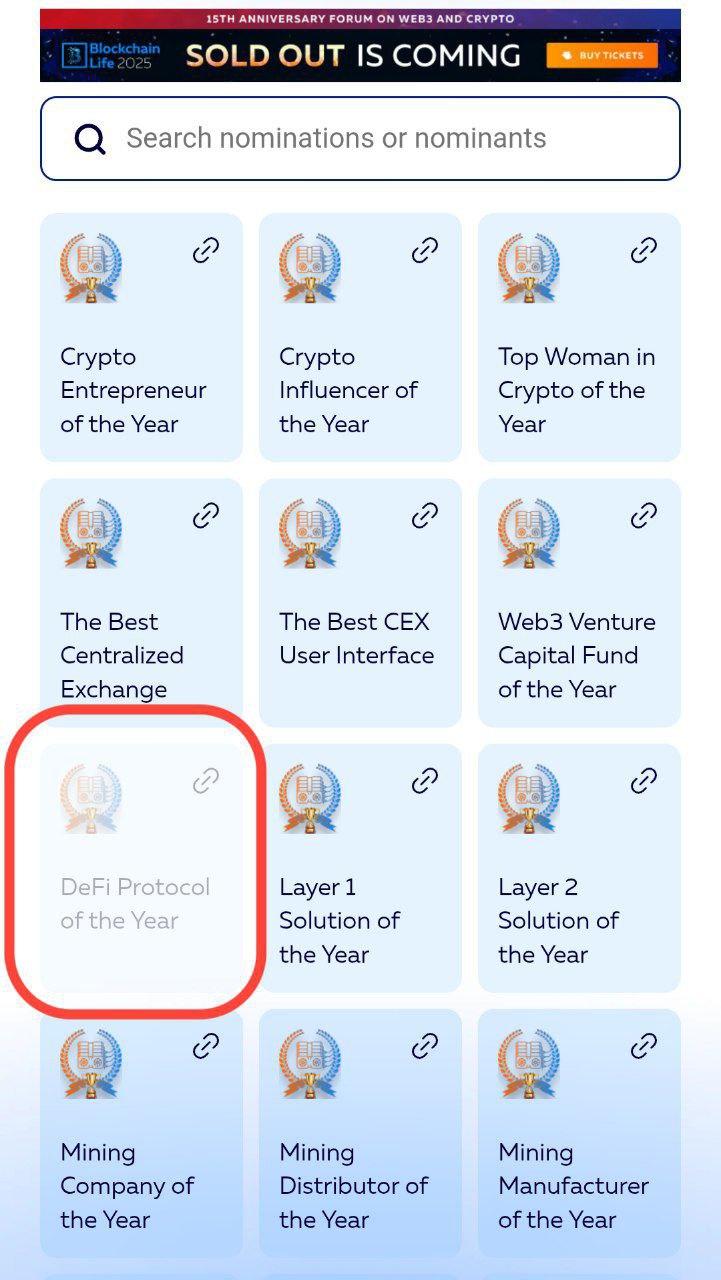
Task: Focus the search nominations or nominants field
Action: tap(360, 138)
